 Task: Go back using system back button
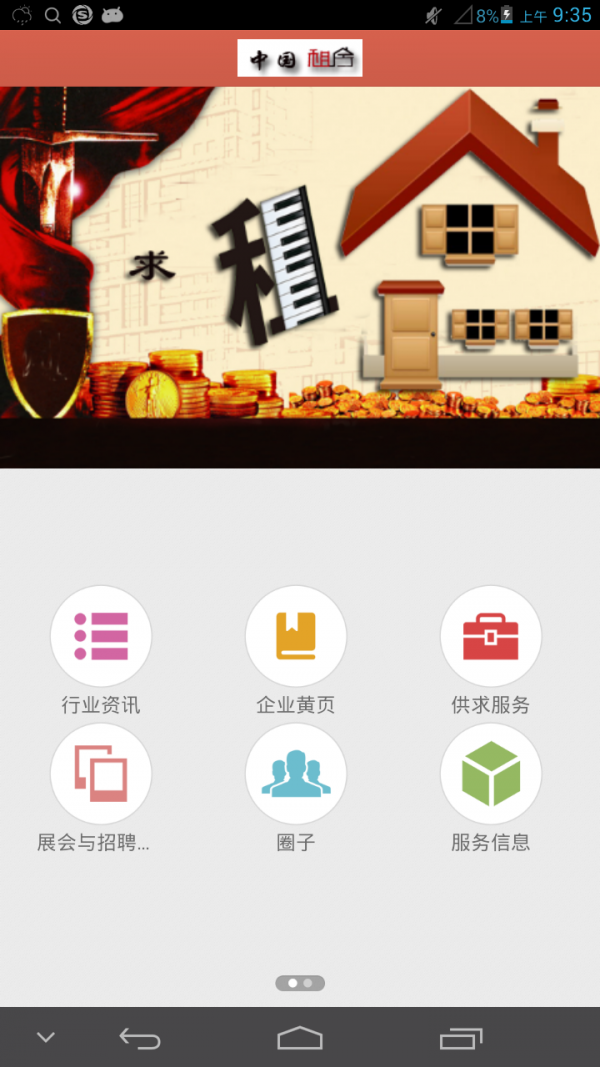(x=140, y=1038)
